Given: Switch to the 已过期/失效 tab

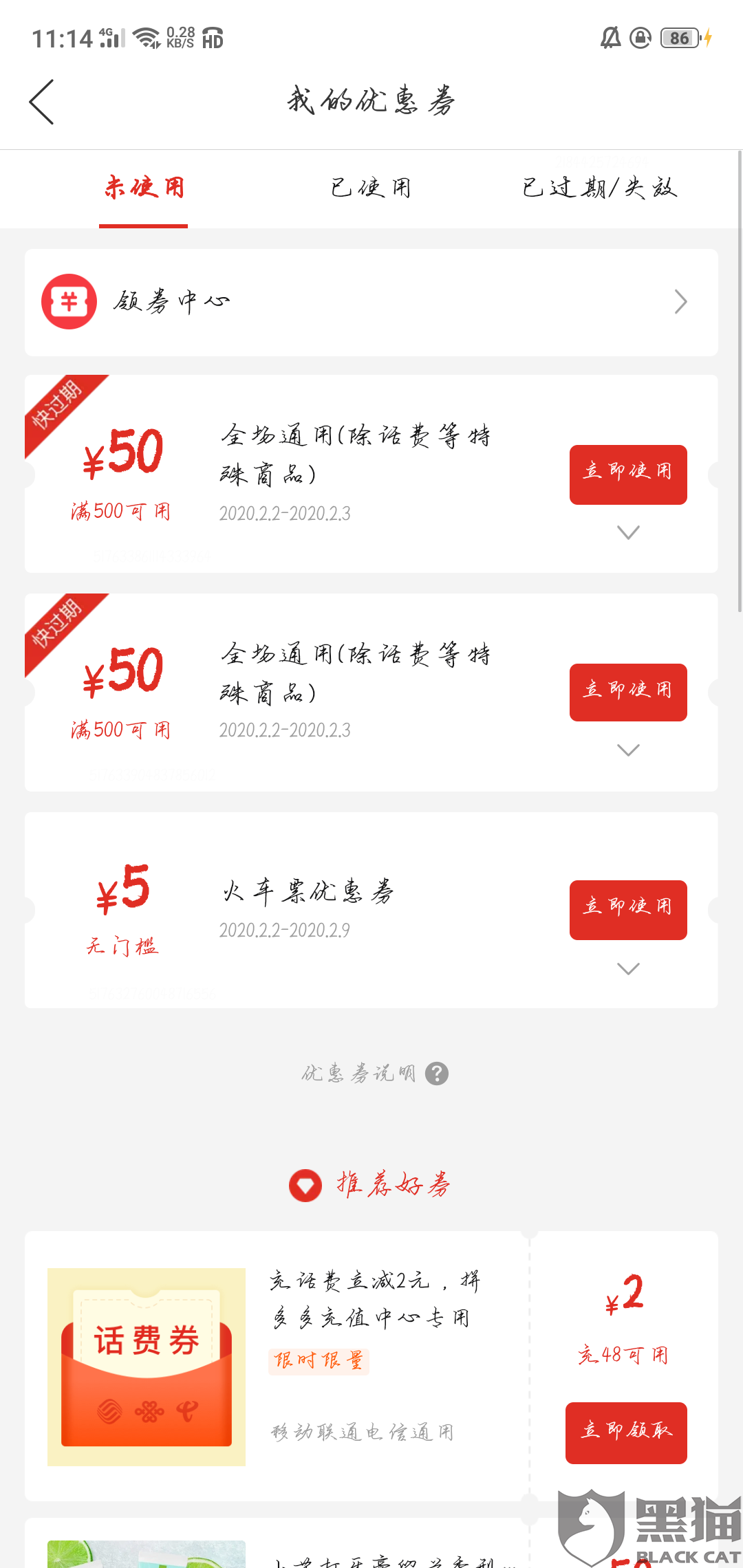Looking at the screenshot, I should tap(599, 188).
